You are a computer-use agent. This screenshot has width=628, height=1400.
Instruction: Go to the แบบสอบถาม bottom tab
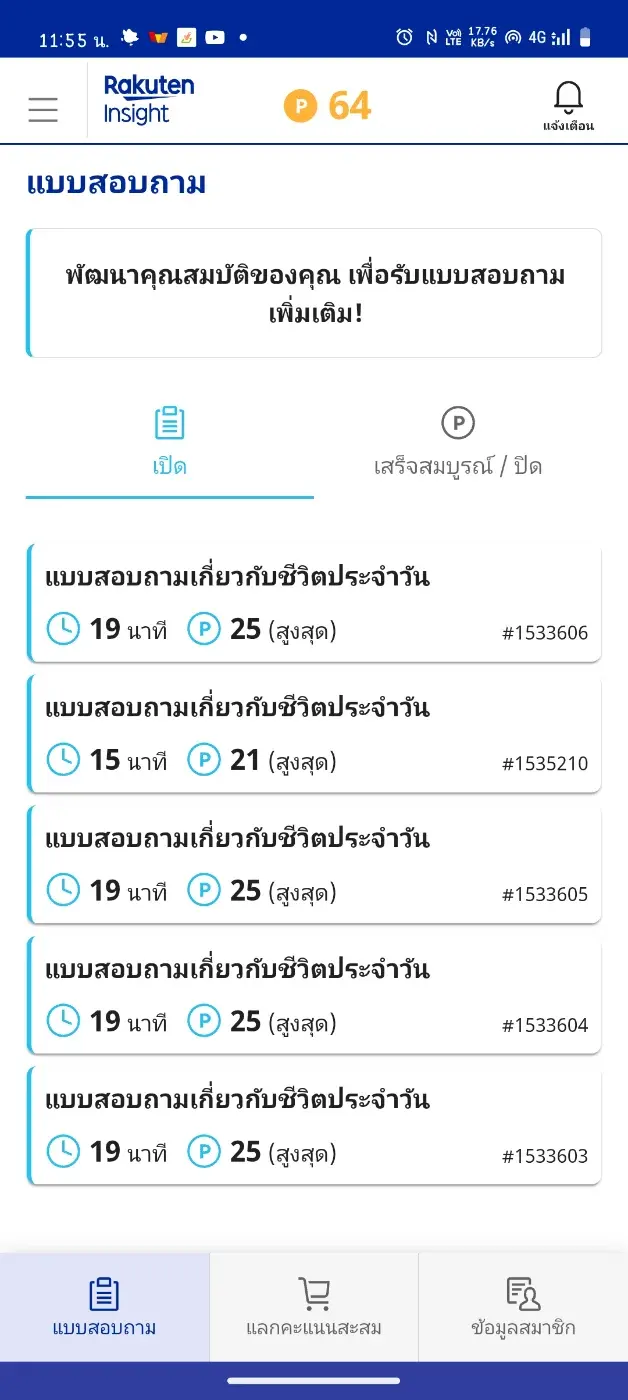pos(104,1307)
